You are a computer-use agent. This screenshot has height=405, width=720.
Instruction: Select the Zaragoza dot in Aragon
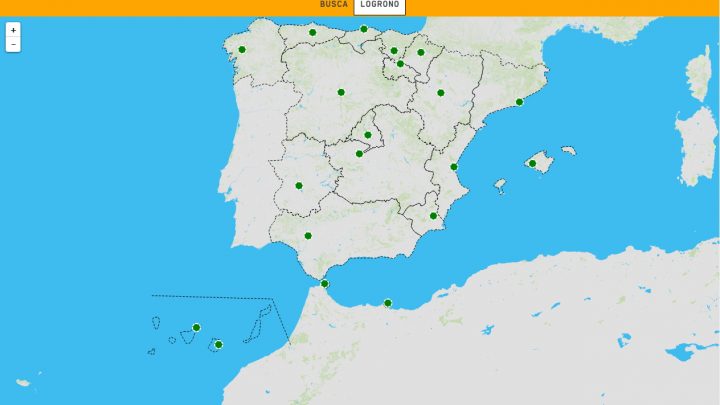click(x=441, y=93)
